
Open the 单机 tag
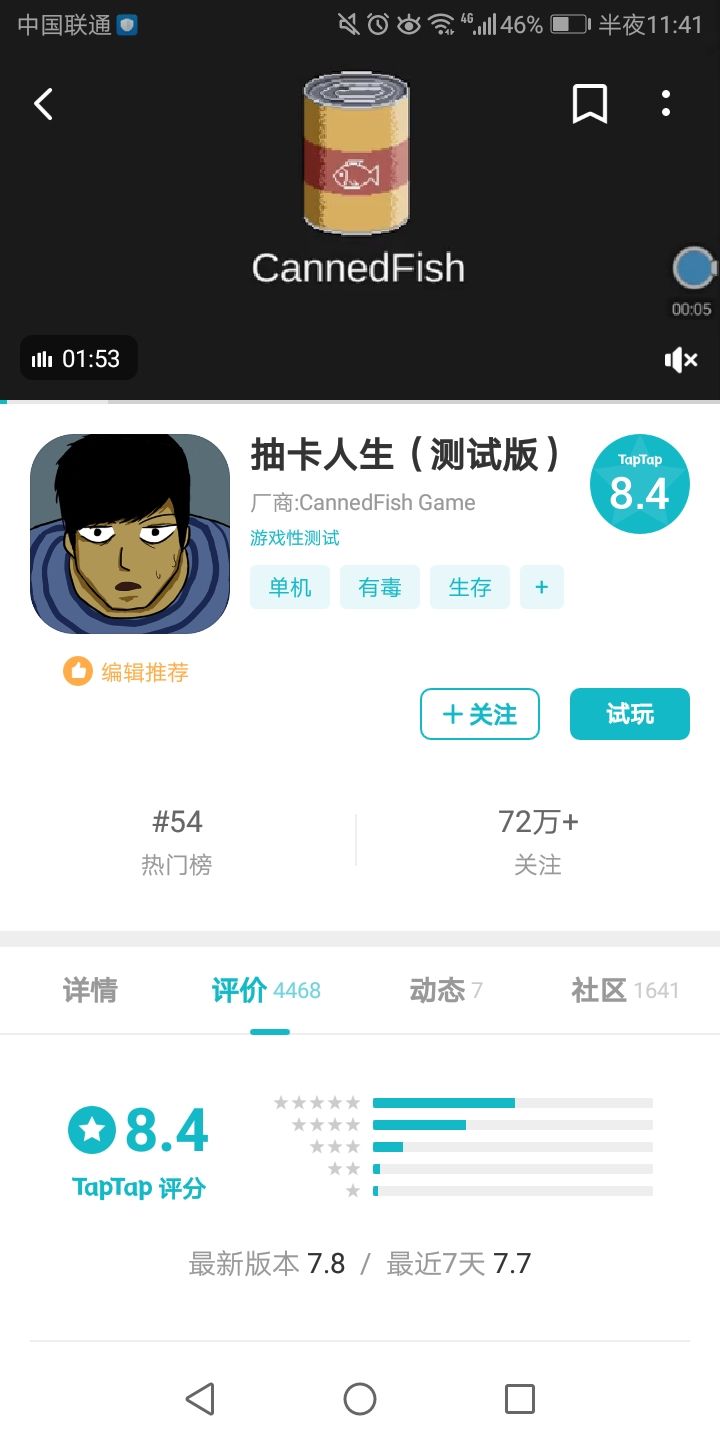tap(289, 587)
